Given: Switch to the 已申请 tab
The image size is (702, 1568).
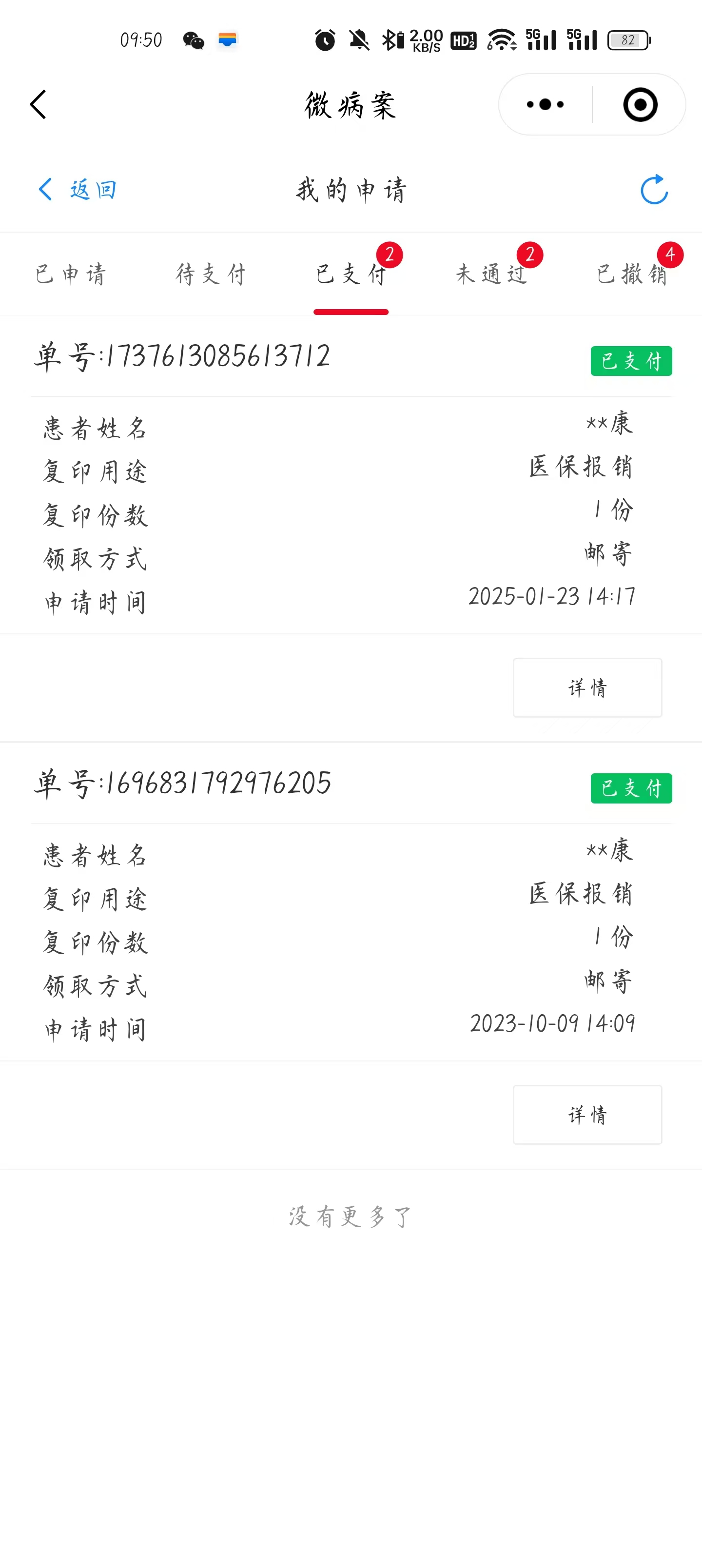Looking at the screenshot, I should [71, 274].
